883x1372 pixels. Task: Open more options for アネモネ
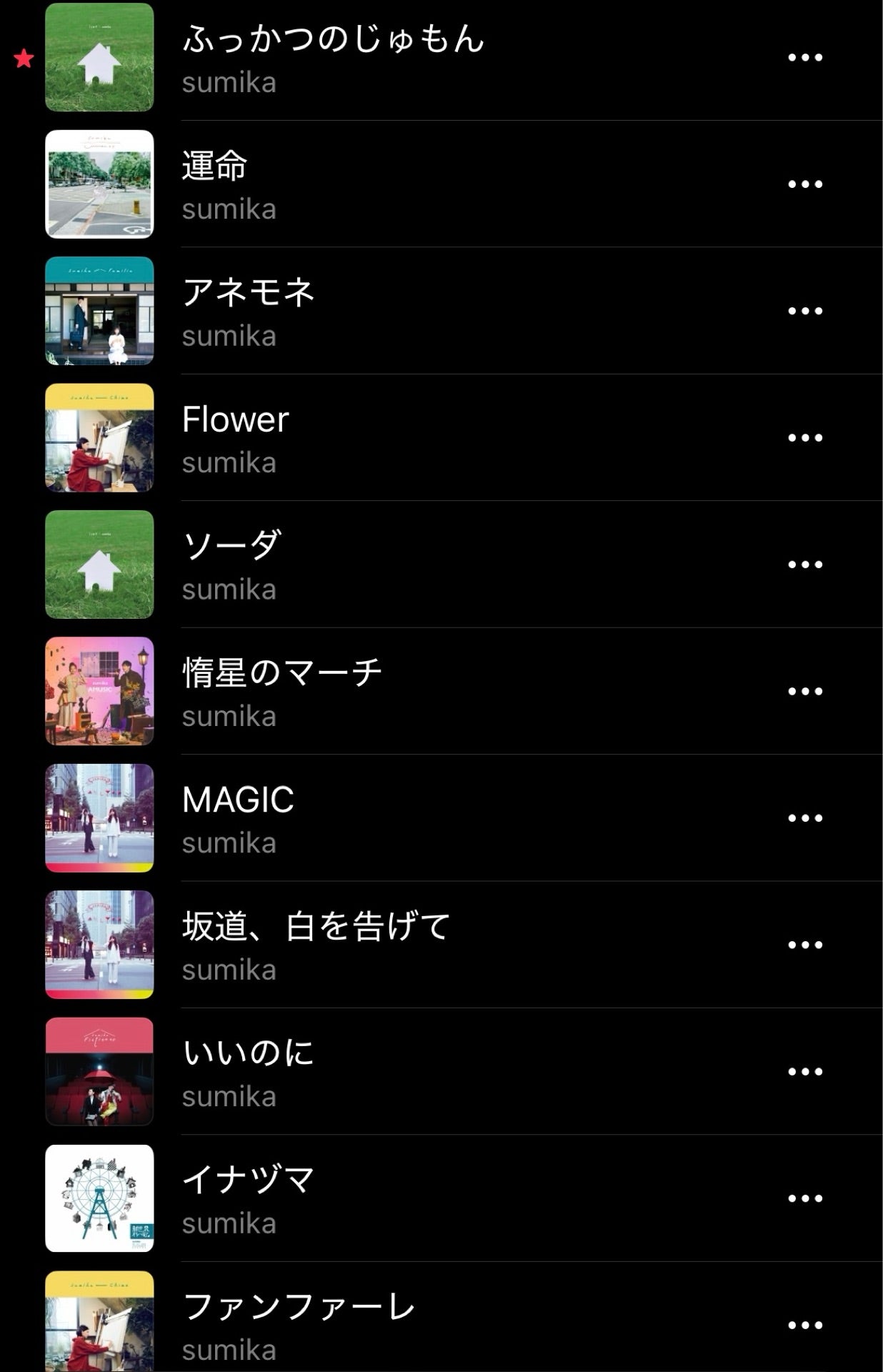pyautogui.click(x=806, y=309)
